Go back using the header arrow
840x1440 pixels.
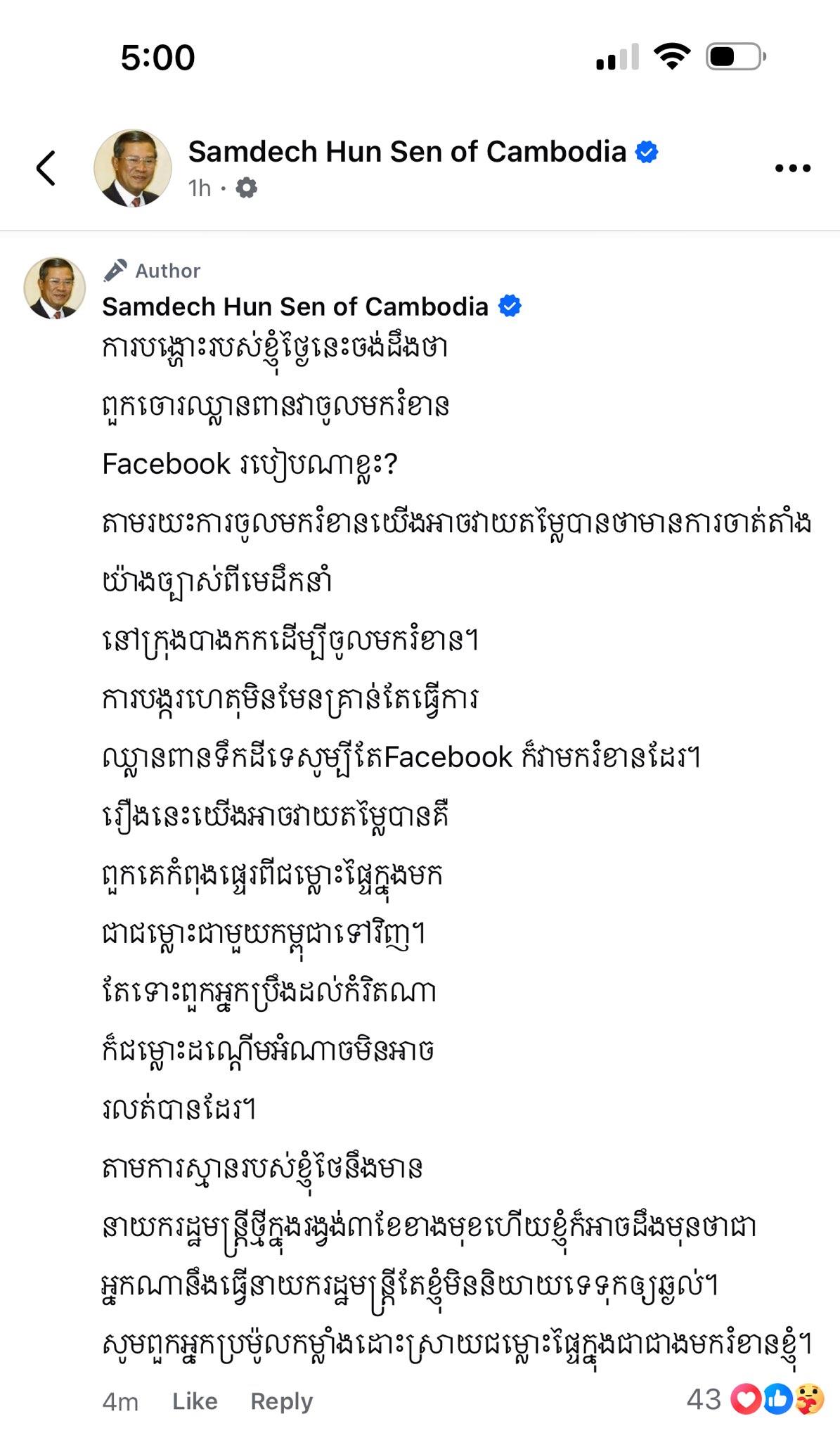(46, 168)
